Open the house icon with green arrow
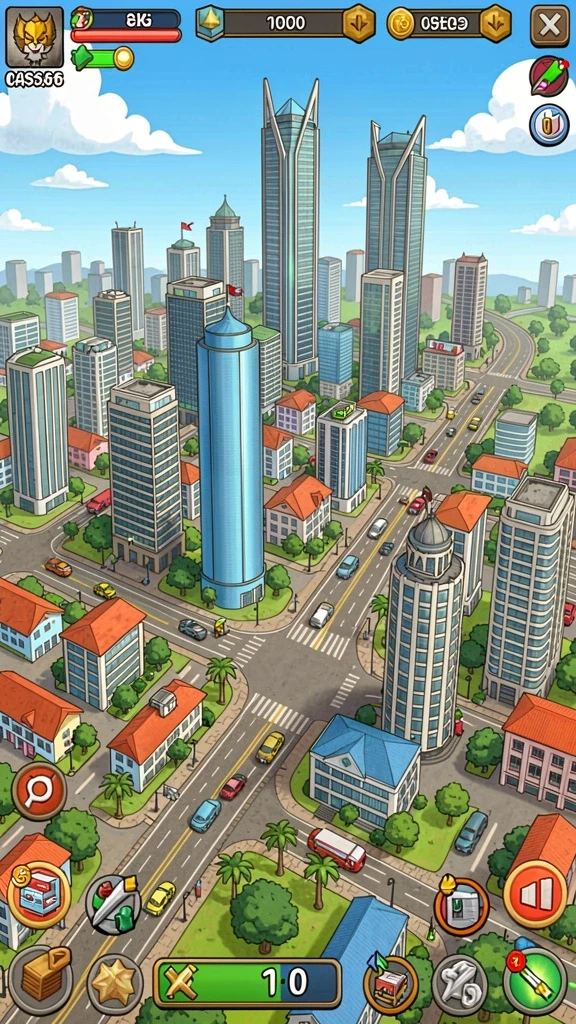The width and height of the screenshot is (576, 1024). (x=391, y=983)
